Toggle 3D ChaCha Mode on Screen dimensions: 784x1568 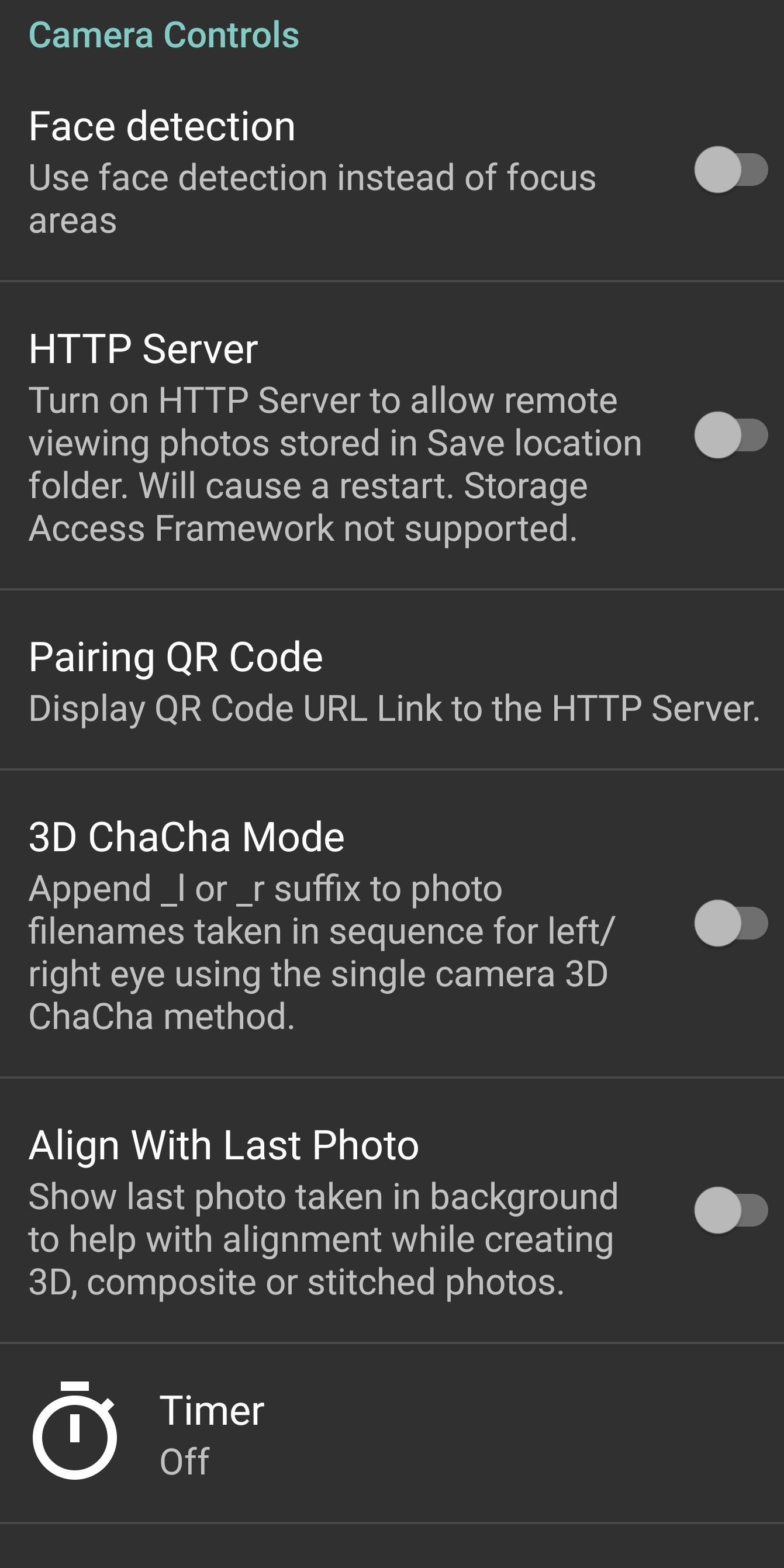730,923
